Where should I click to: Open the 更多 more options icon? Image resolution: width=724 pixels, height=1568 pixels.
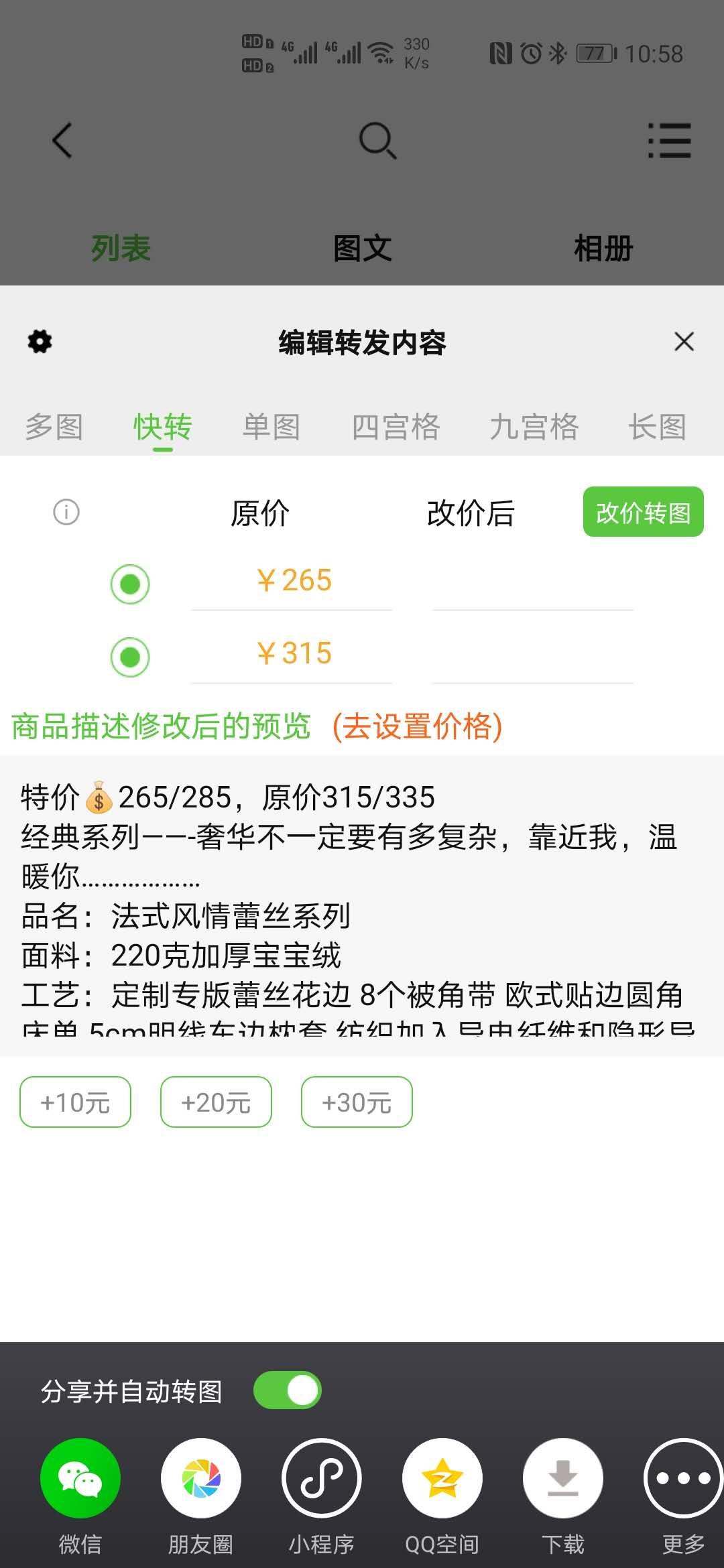coord(682,1478)
